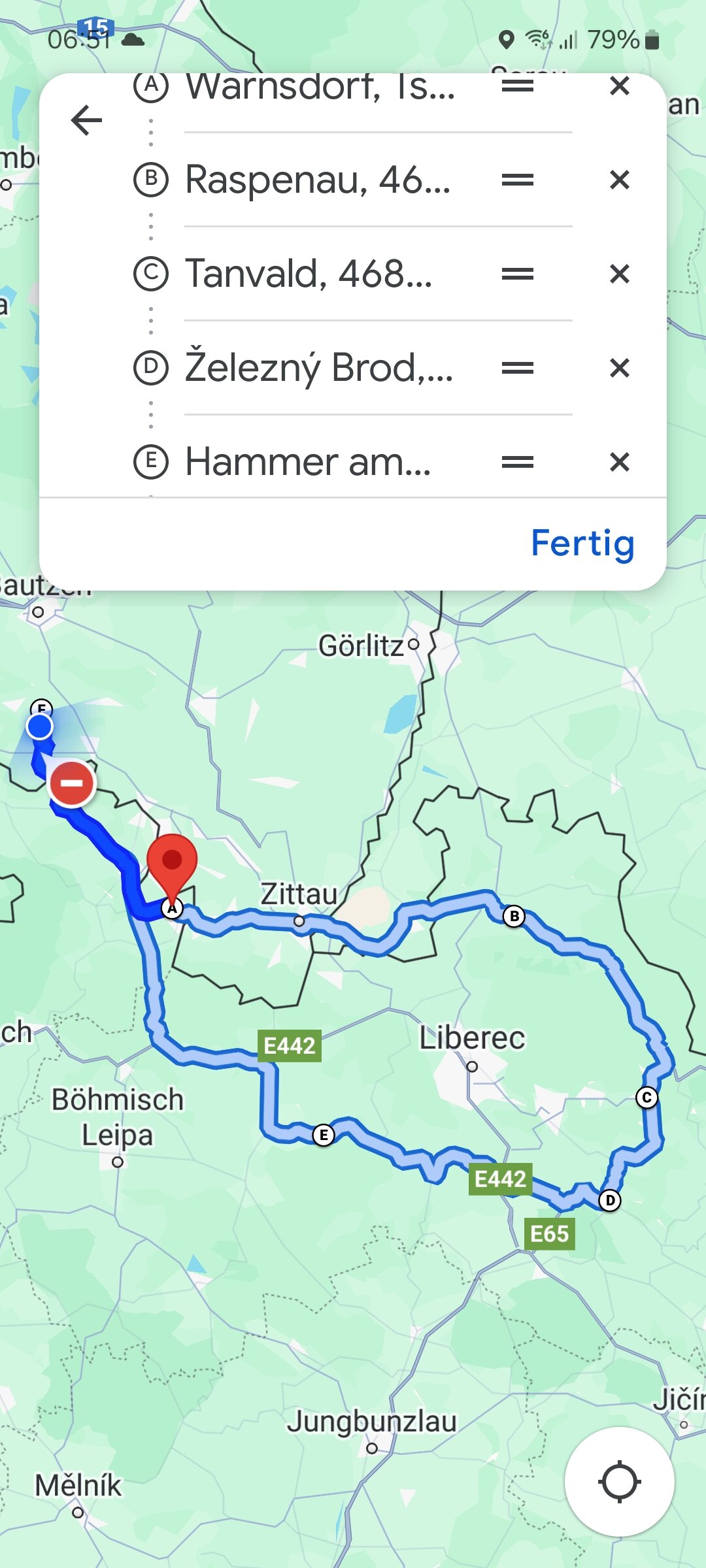Remove the Železný Brod stop
The height and width of the screenshot is (1568, 706).
[x=619, y=368]
